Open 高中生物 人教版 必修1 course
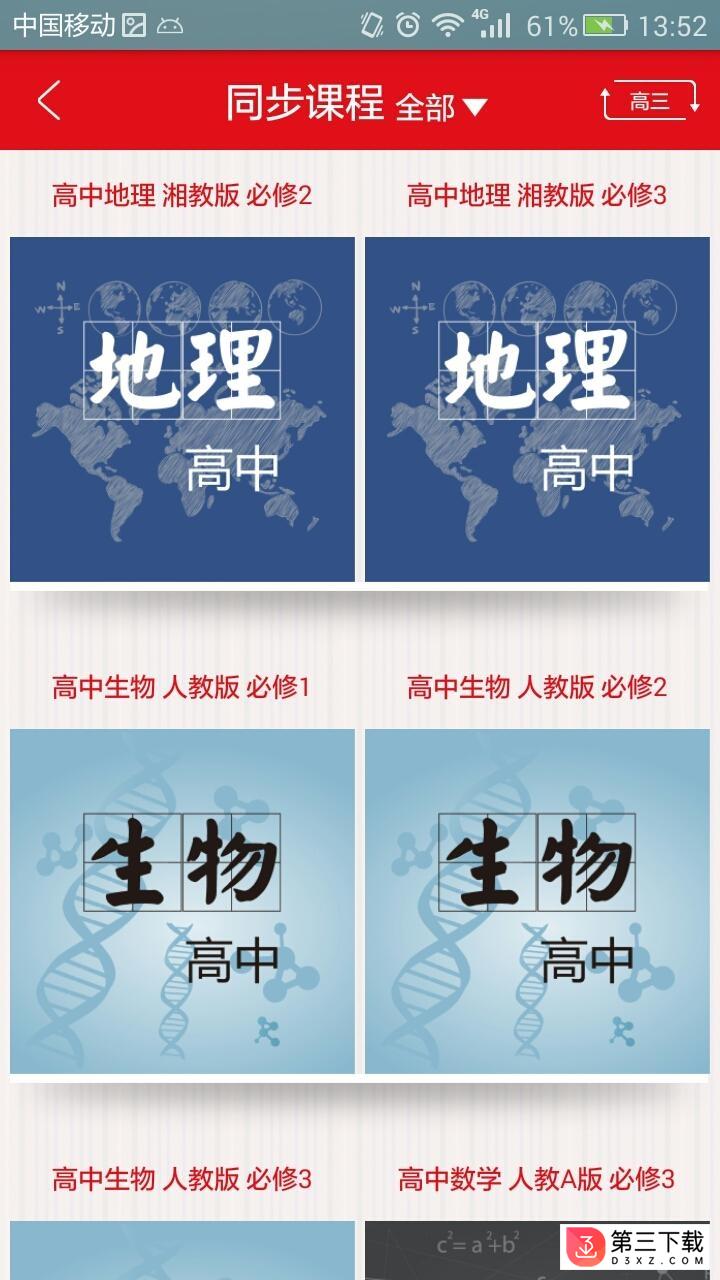 click(182, 901)
